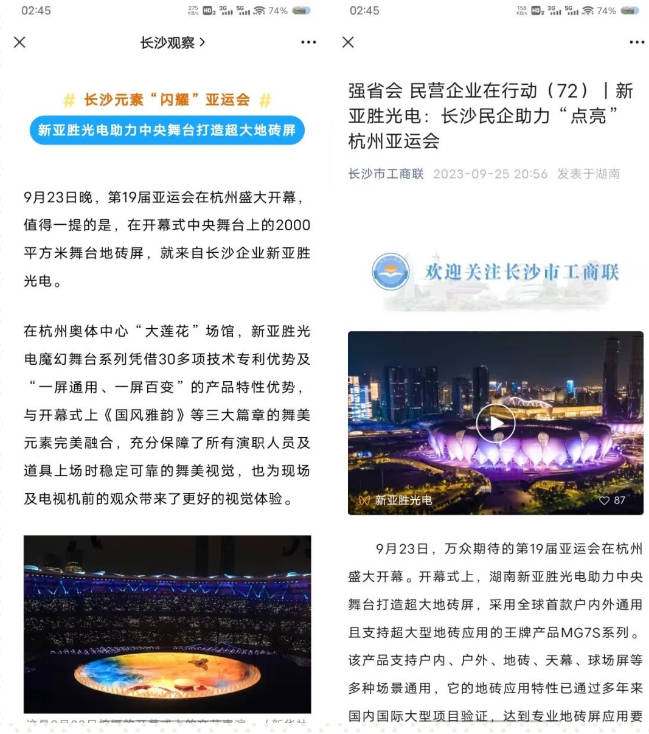Screen dimensions: 649x734
Task: Open the 长沙市工商联 account link
Action: [x=386, y=174]
